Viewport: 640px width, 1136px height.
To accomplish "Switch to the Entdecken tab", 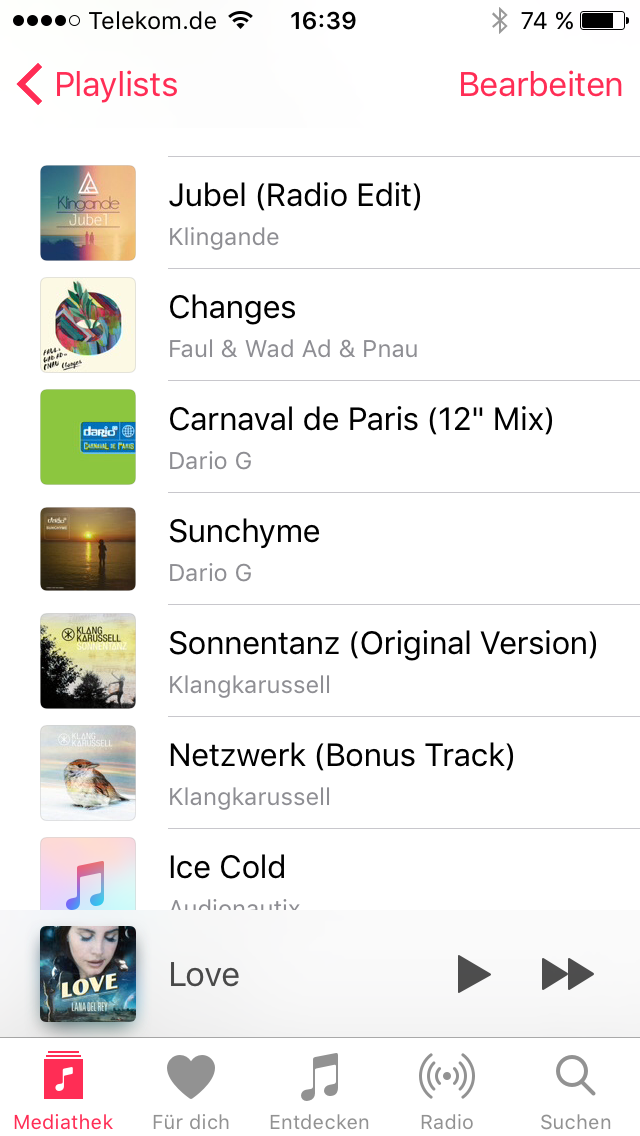I will 319,1090.
